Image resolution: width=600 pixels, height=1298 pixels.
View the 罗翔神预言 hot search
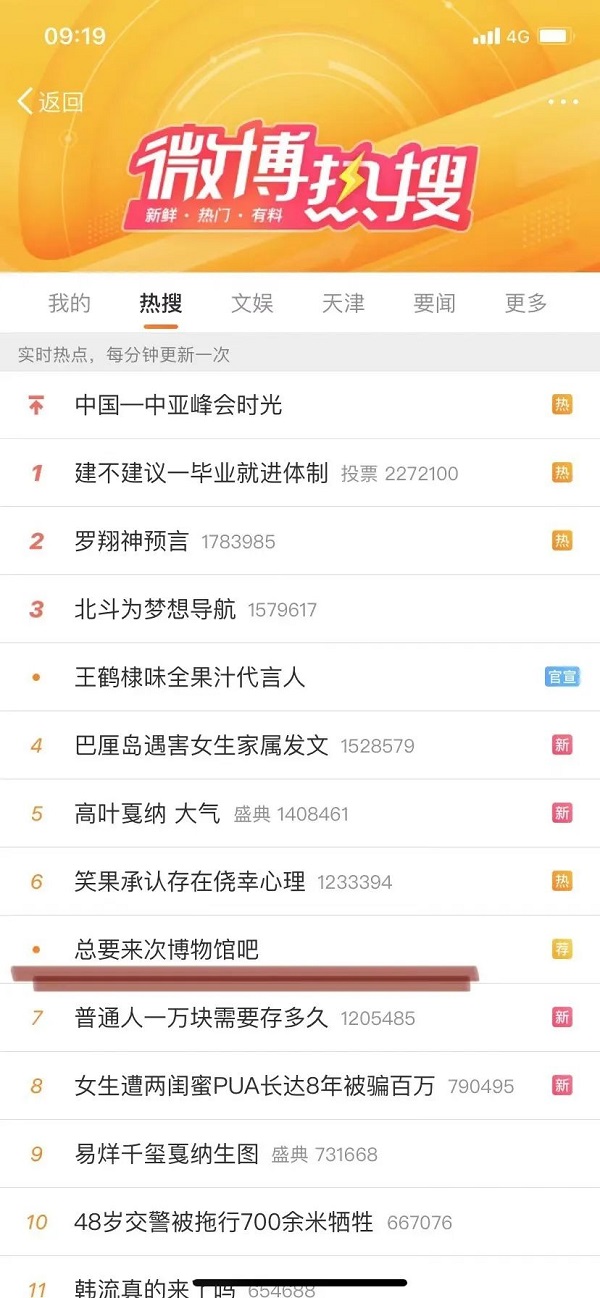tap(131, 541)
